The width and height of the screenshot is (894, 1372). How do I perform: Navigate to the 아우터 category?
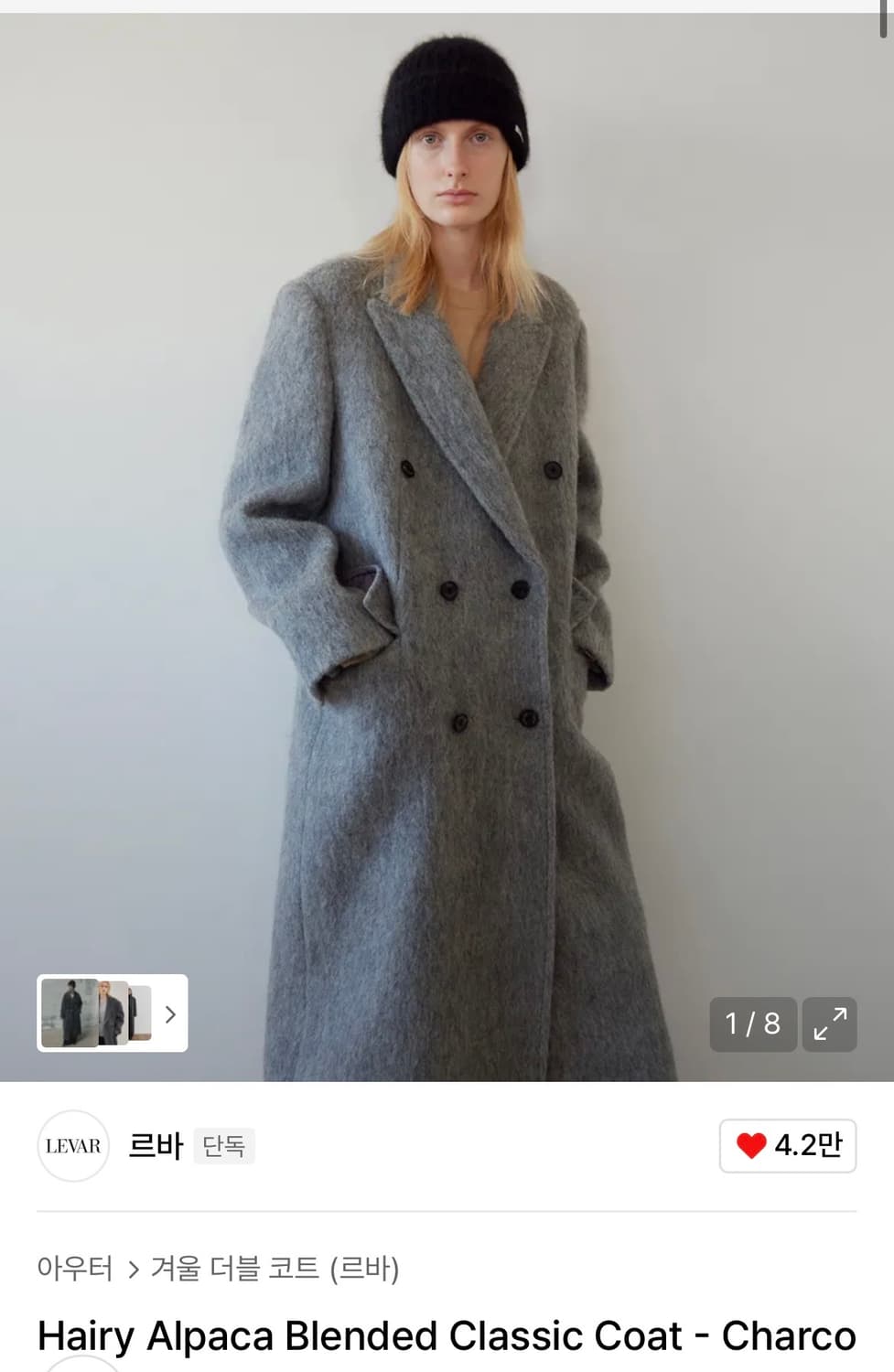coord(73,1270)
